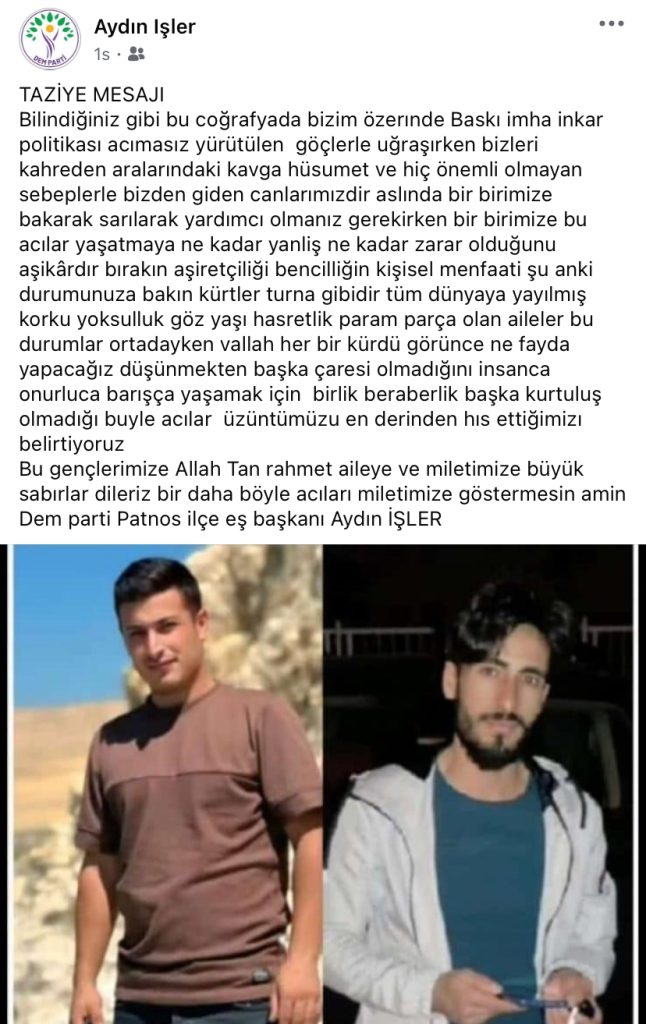Open the left photo of man in brown shirt

[x=167, y=784]
